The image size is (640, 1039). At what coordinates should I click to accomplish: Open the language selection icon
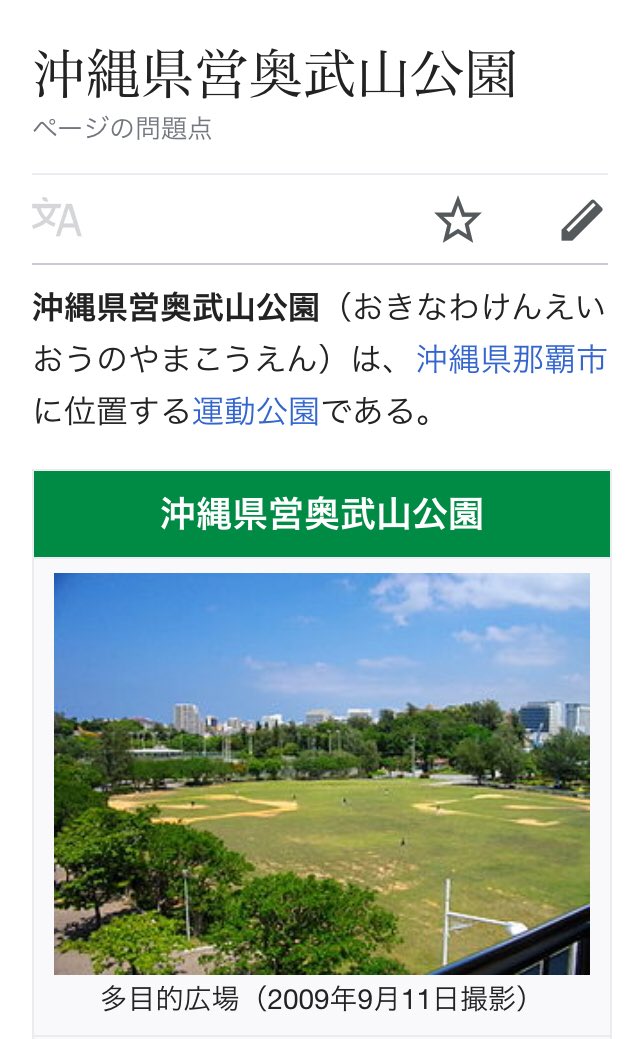(57, 219)
